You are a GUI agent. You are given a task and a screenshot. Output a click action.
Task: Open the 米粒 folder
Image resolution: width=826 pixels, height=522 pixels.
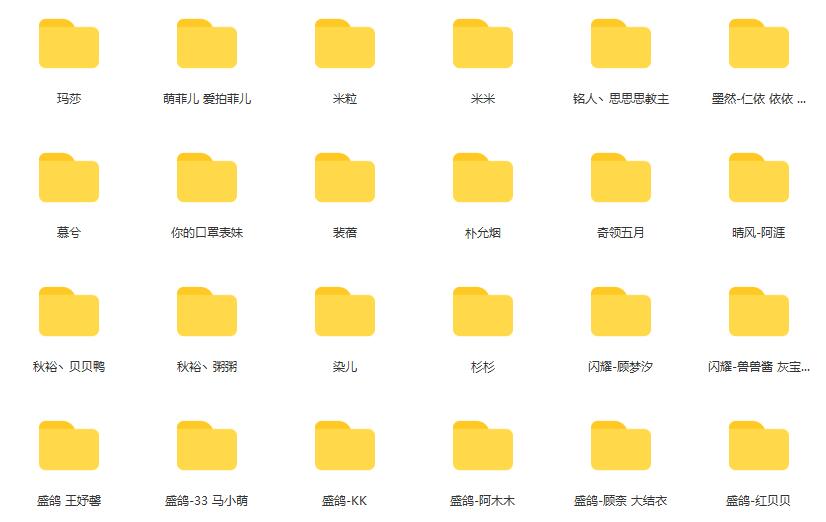pos(345,45)
